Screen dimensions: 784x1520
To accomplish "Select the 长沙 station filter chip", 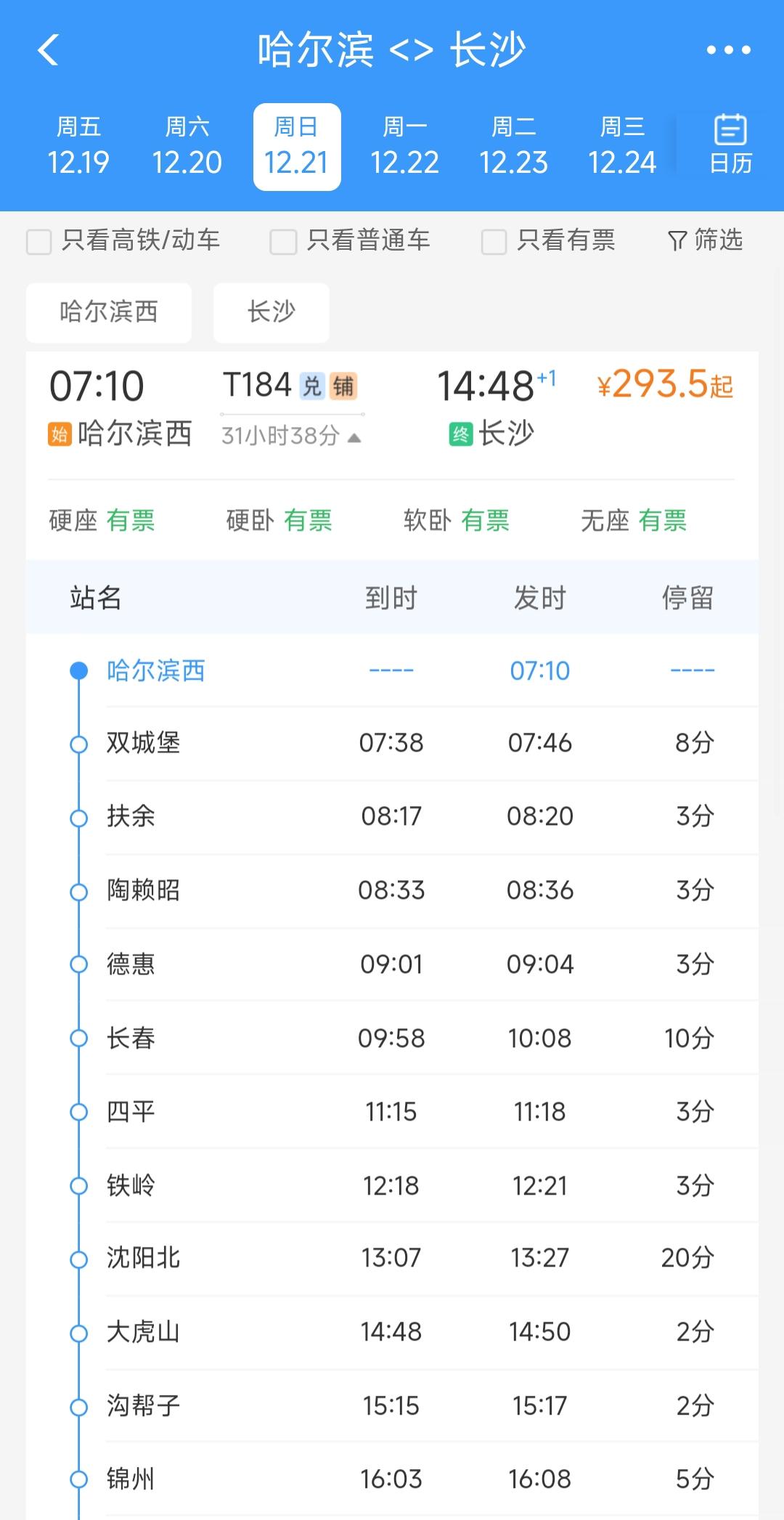I will pyautogui.click(x=271, y=312).
